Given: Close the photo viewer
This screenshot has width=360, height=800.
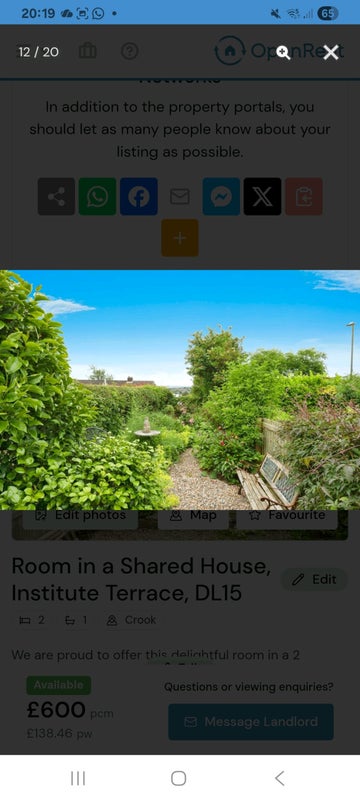Looking at the screenshot, I should [x=331, y=52].
